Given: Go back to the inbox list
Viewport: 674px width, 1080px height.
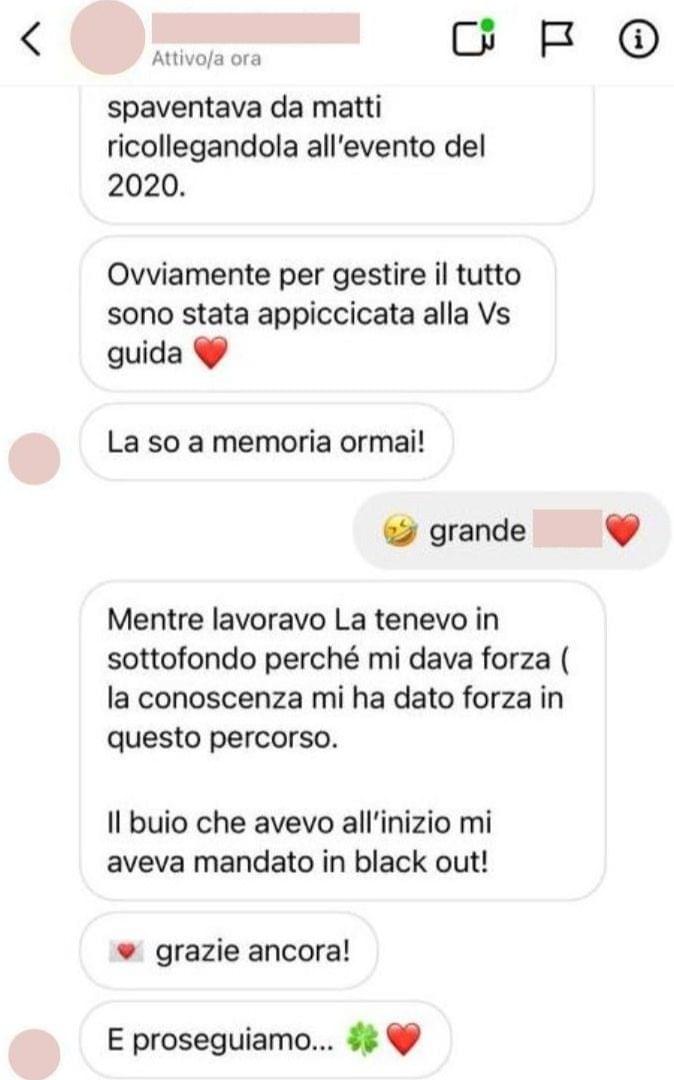Looking at the screenshot, I should [32, 40].
